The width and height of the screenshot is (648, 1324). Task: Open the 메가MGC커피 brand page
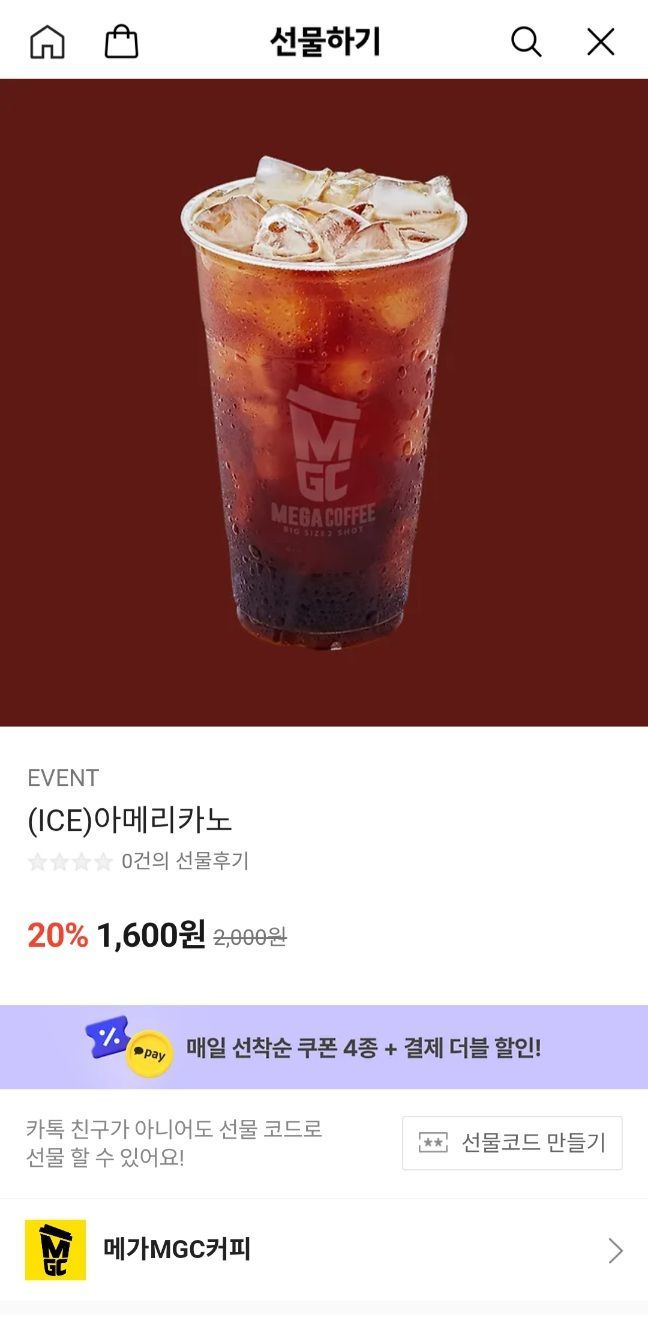[x=324, y=1250]
